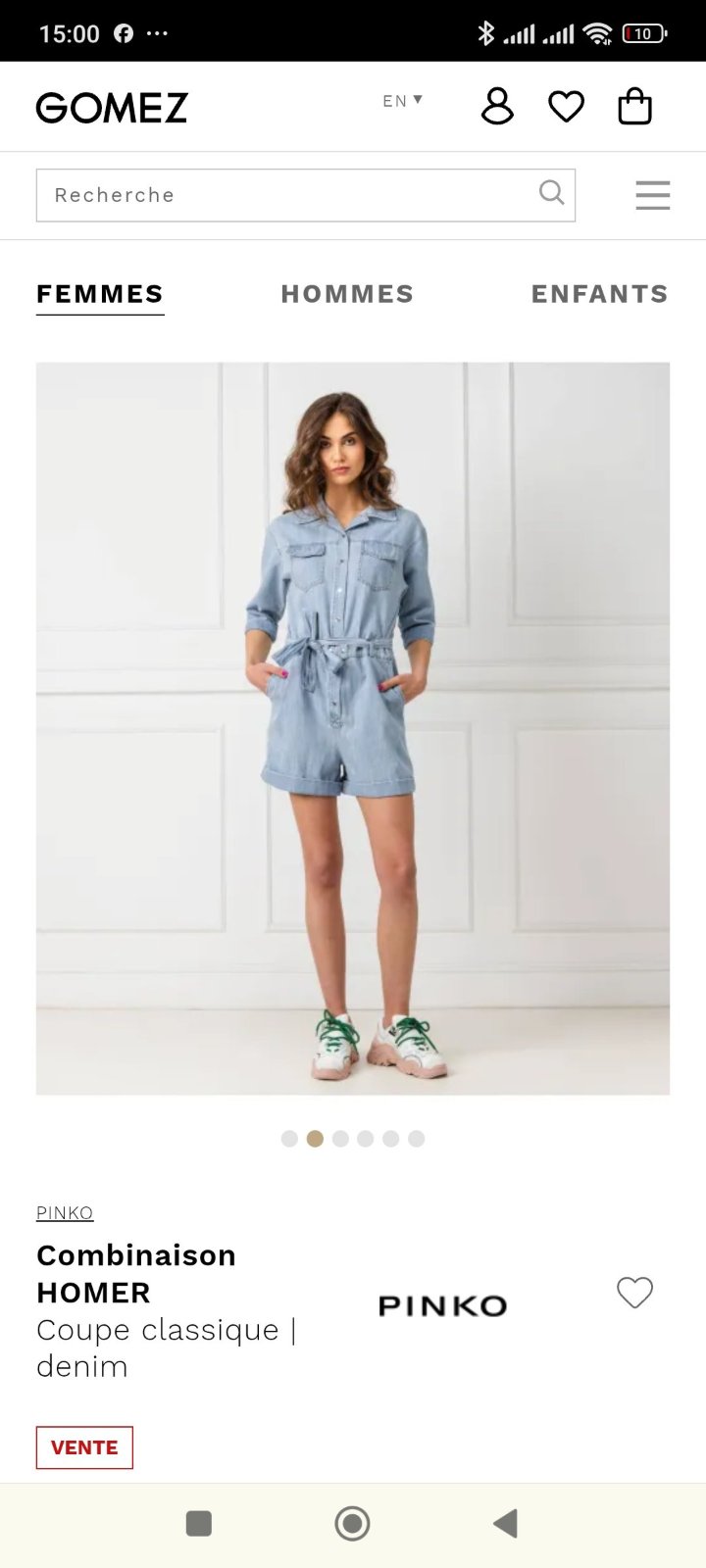Go back using the system back button
706x1568 pixels.
click(x=505, y=1523)
